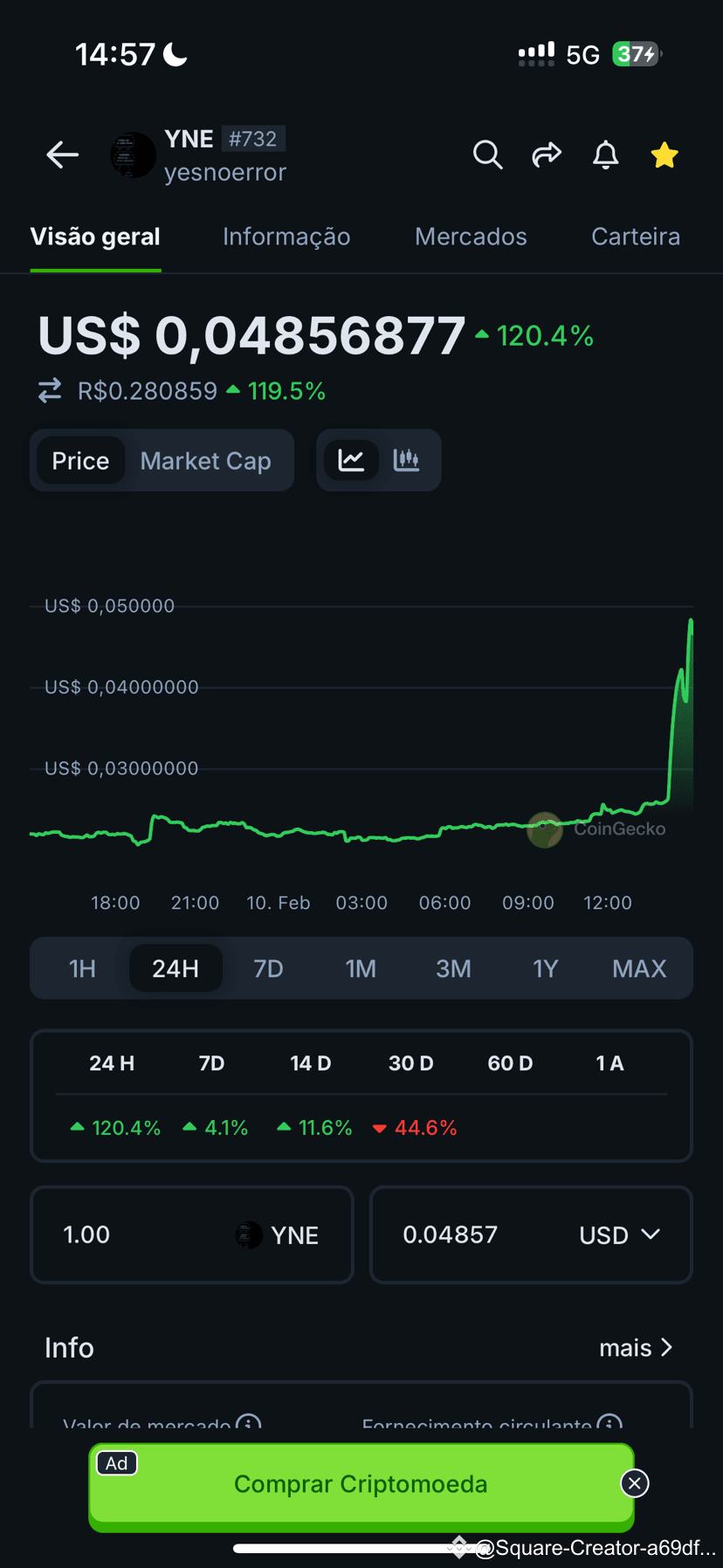Switch to the Mercados tab
The width and height of the screenshot is (723, 1568).
(x=471, y=236)
